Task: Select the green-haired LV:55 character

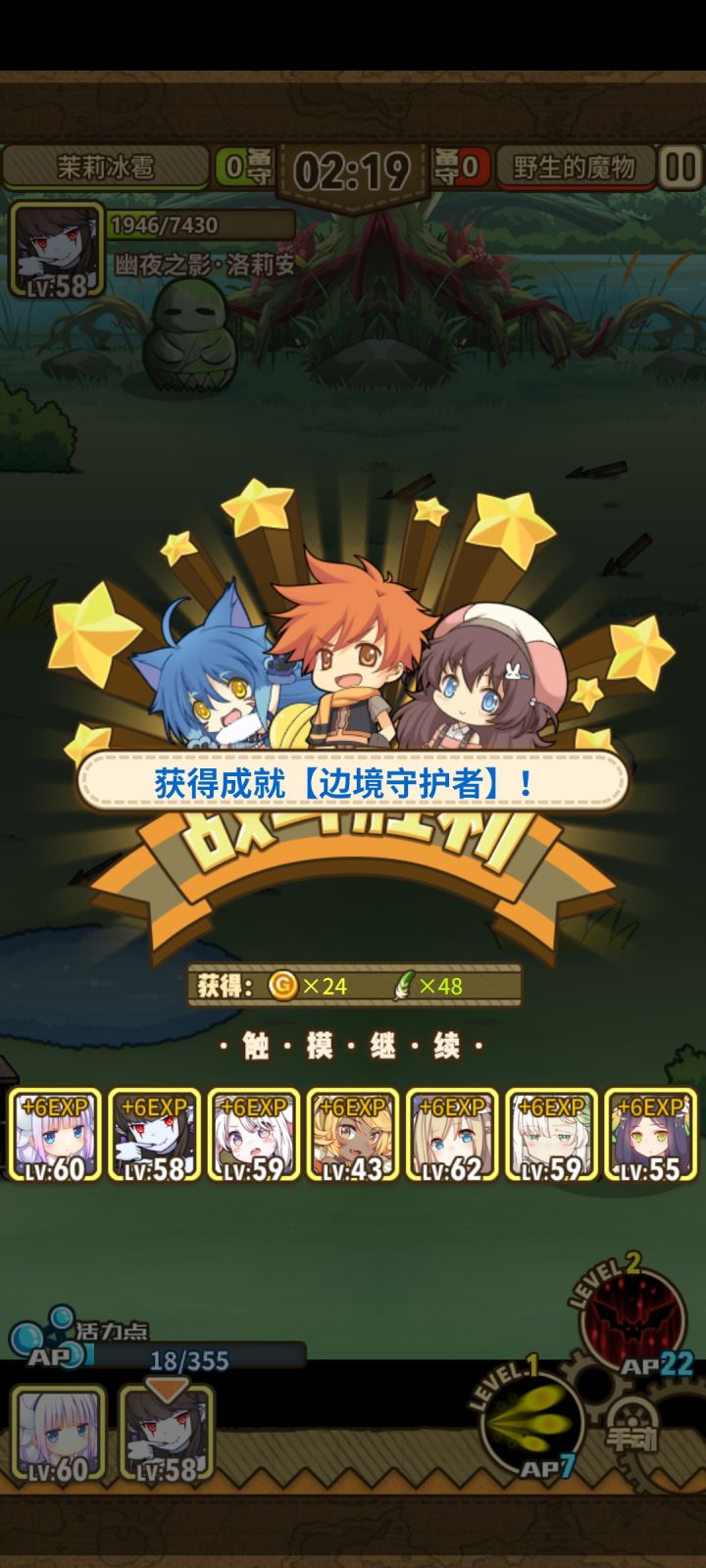Action: (x=647, y=1137)
